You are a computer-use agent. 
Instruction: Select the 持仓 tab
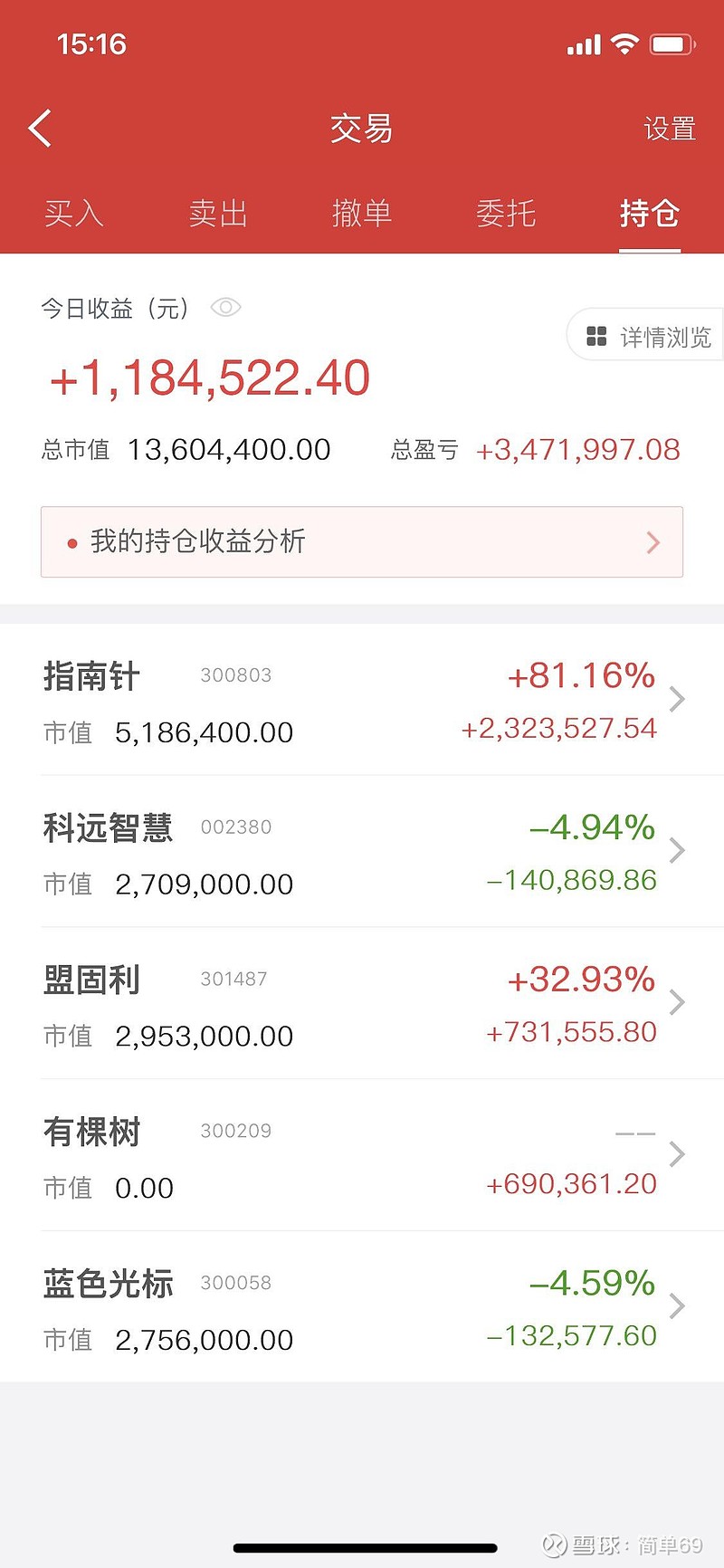tap(650, 214)
